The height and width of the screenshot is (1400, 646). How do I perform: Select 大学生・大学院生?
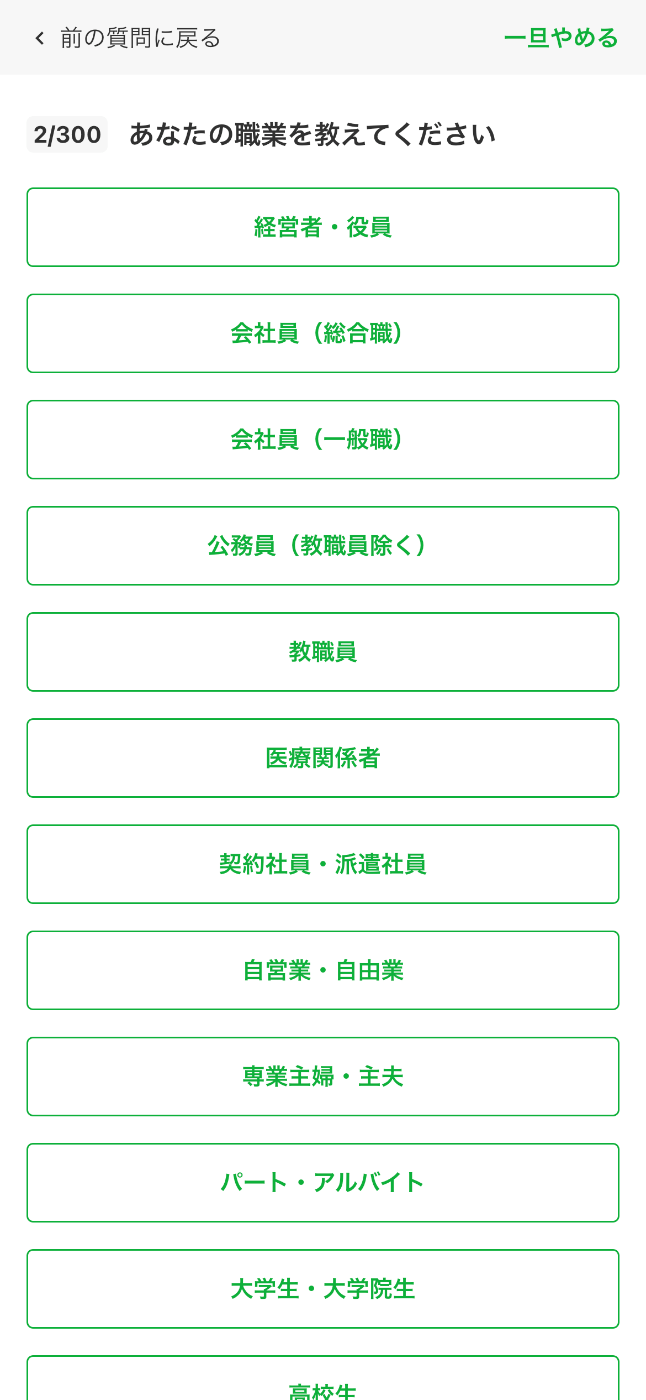pos(323,1287)
